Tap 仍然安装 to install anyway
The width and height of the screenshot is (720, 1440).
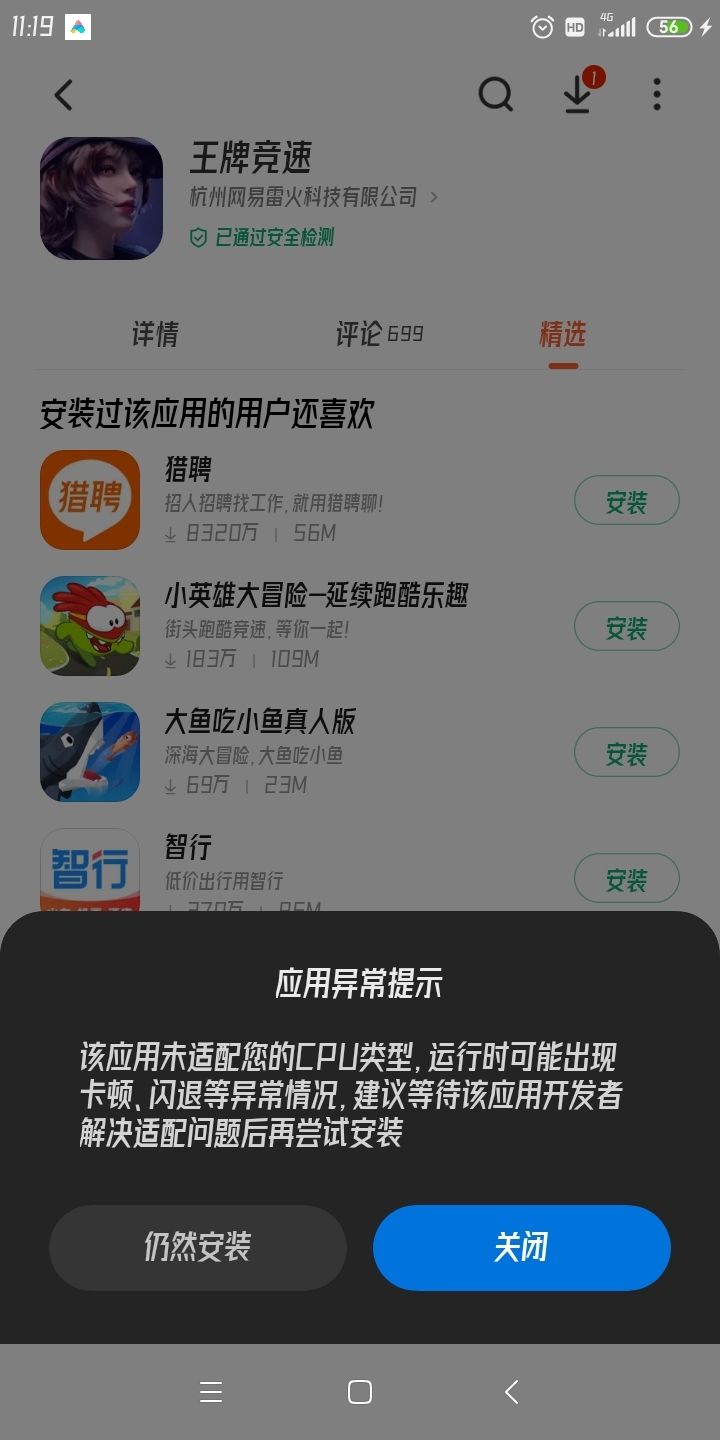(197, 1248)
